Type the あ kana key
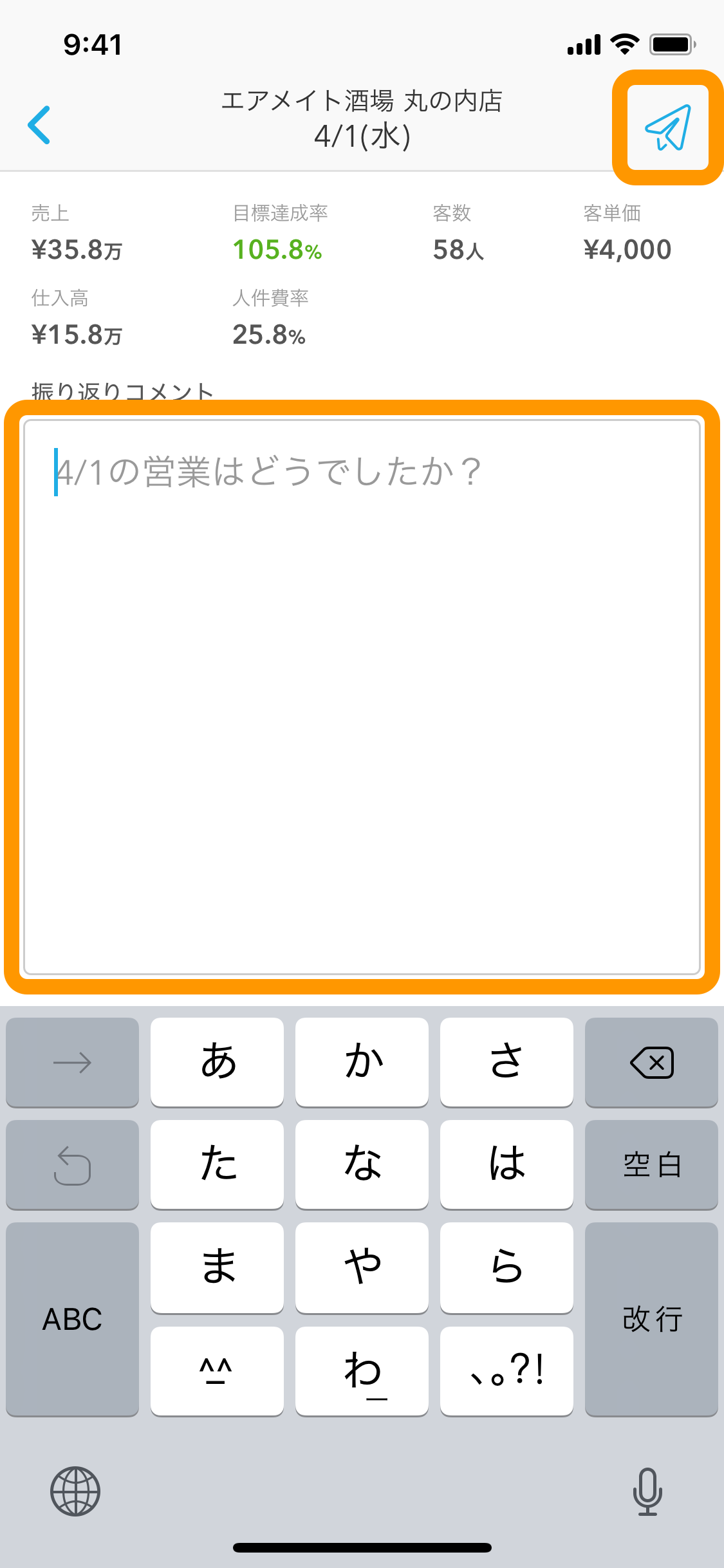The width and height of the screenshot is (724, 1568). 218,1062
